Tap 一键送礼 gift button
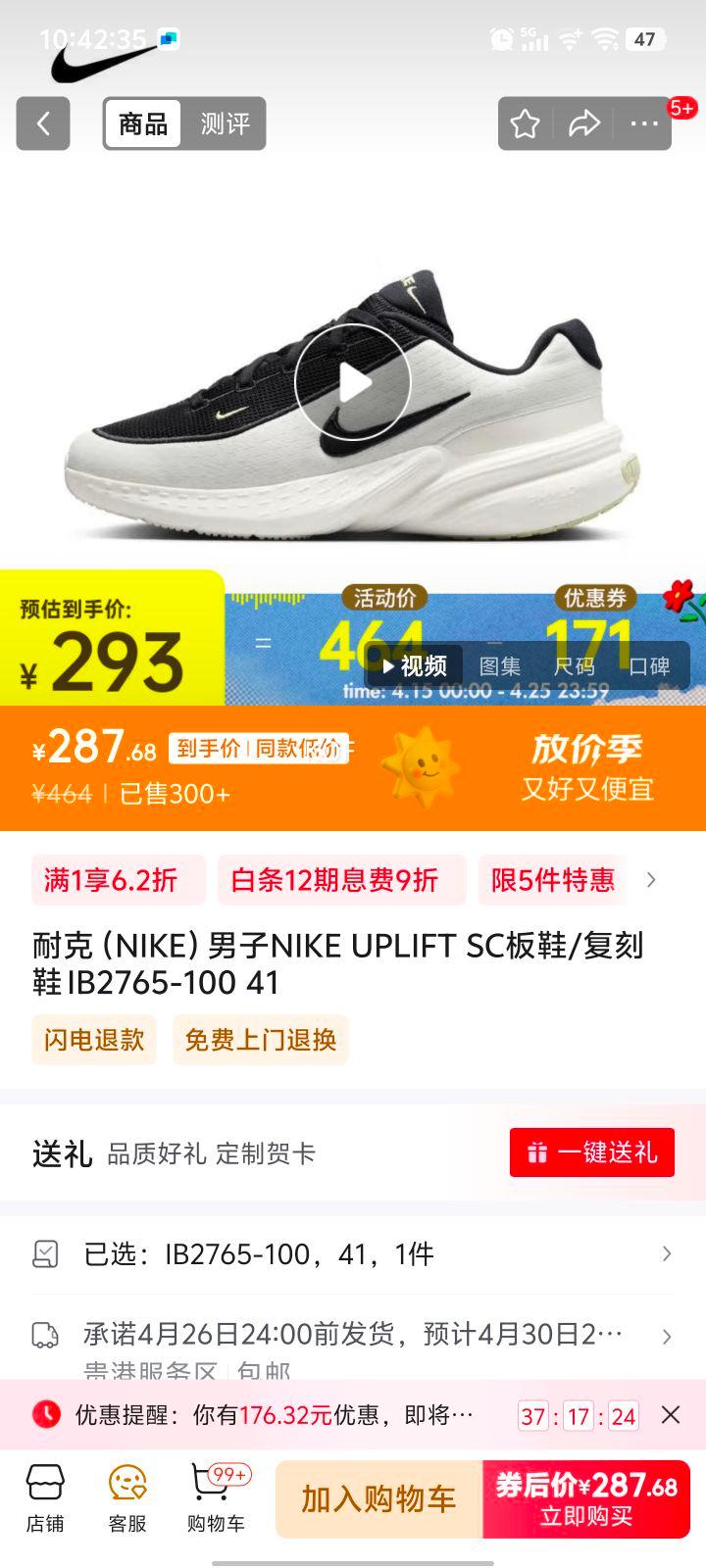This screenshot has height=1568, width=706. coord(591,1153)
